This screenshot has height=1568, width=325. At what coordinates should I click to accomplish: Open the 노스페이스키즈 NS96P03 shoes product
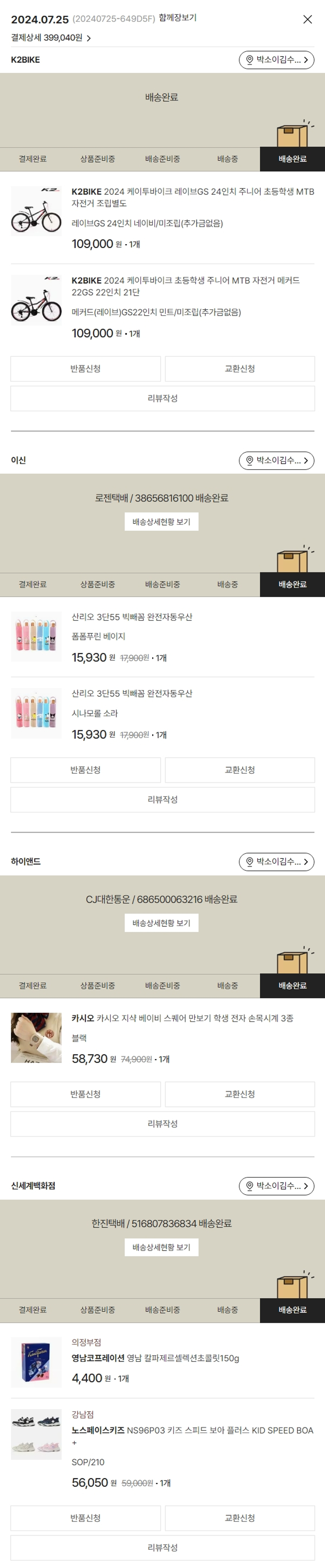192,1430
